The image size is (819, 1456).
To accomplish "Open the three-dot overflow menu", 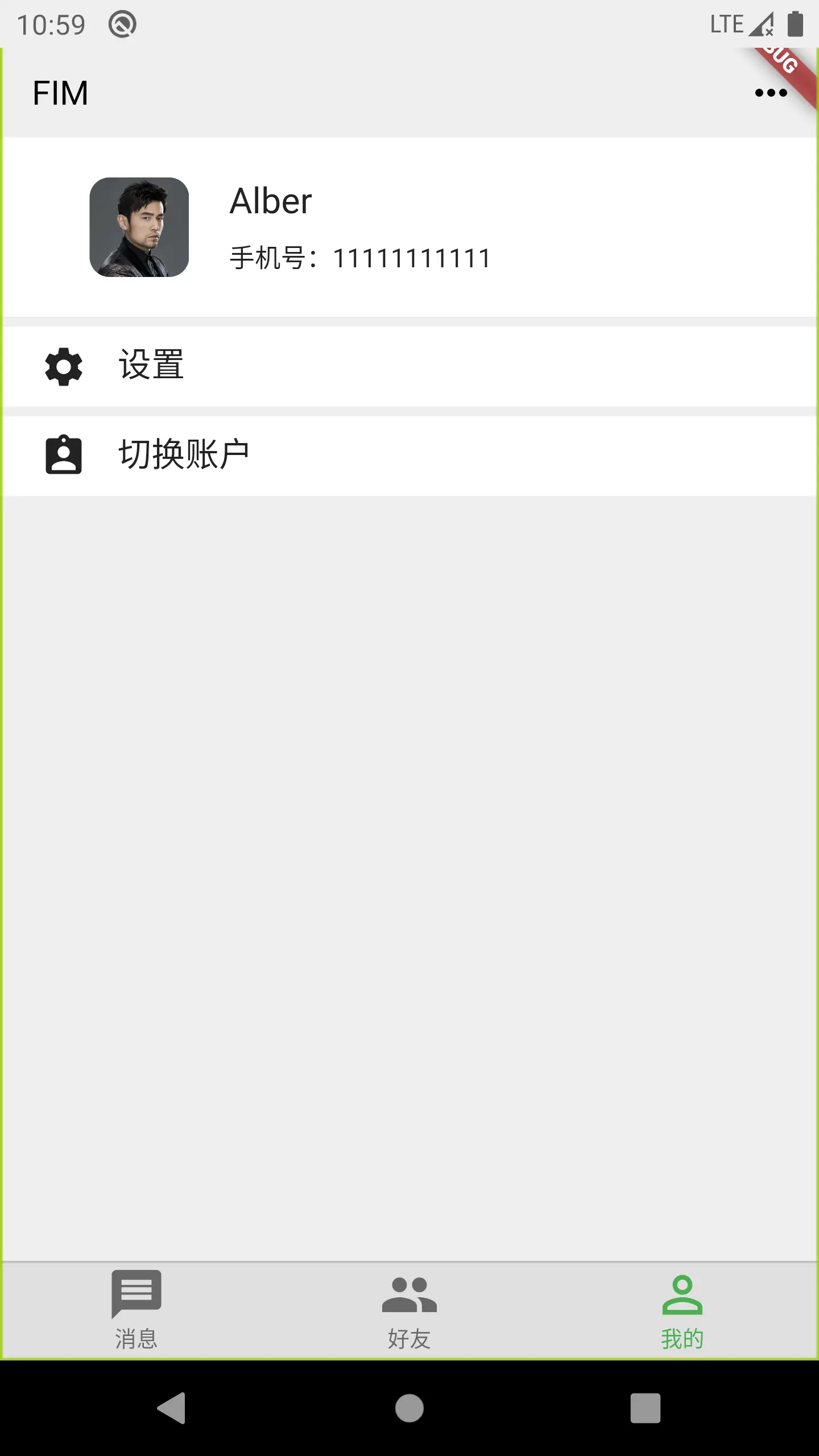I will (771, 93).
